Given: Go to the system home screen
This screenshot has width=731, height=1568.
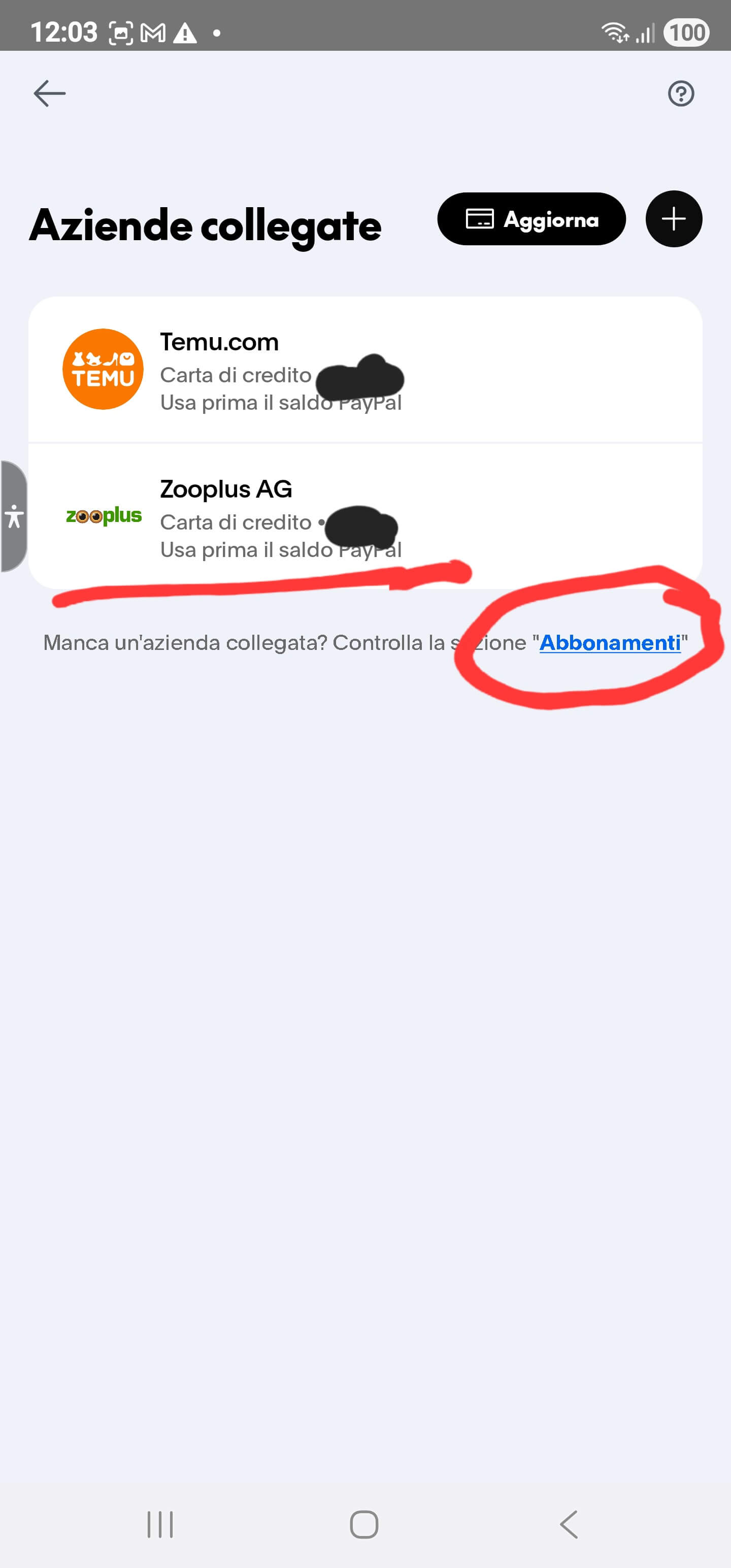Looking at the screenshot, I should point(364,1525).
